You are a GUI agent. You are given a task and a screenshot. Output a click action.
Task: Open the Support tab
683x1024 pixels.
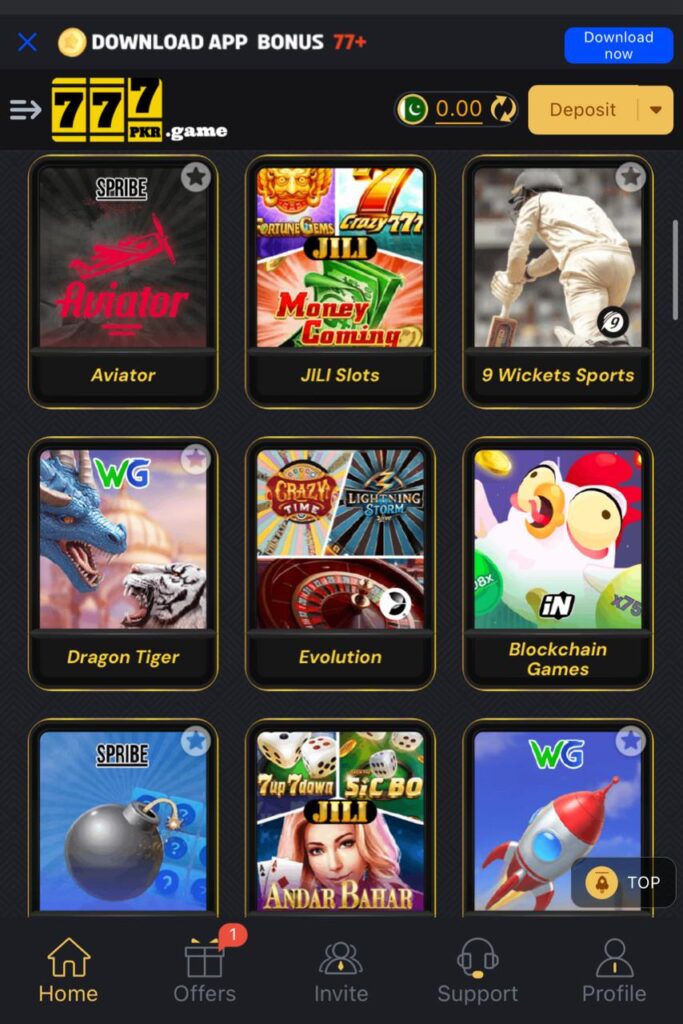click(x=477, y=972)
